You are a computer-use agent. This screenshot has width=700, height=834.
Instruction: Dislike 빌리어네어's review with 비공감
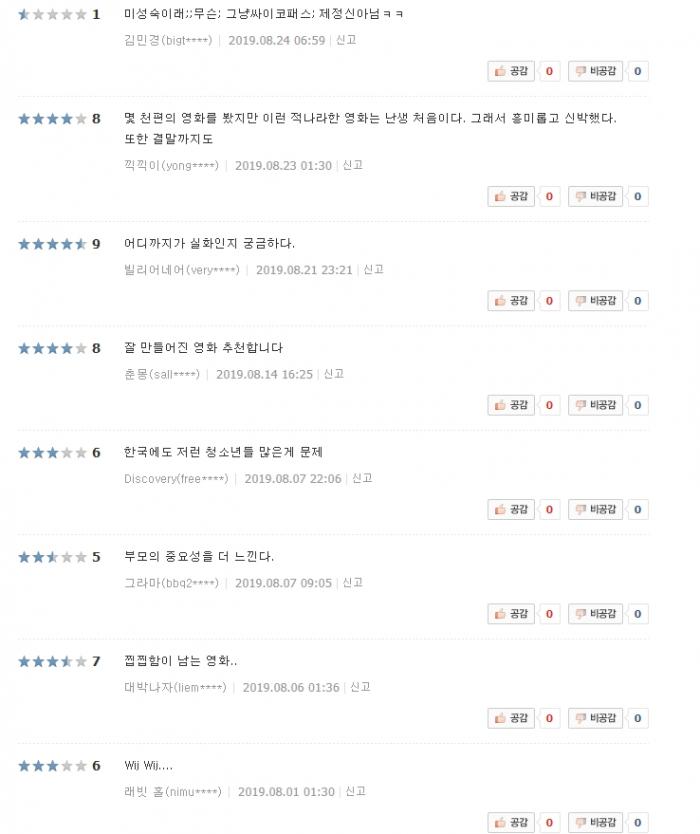596,300
